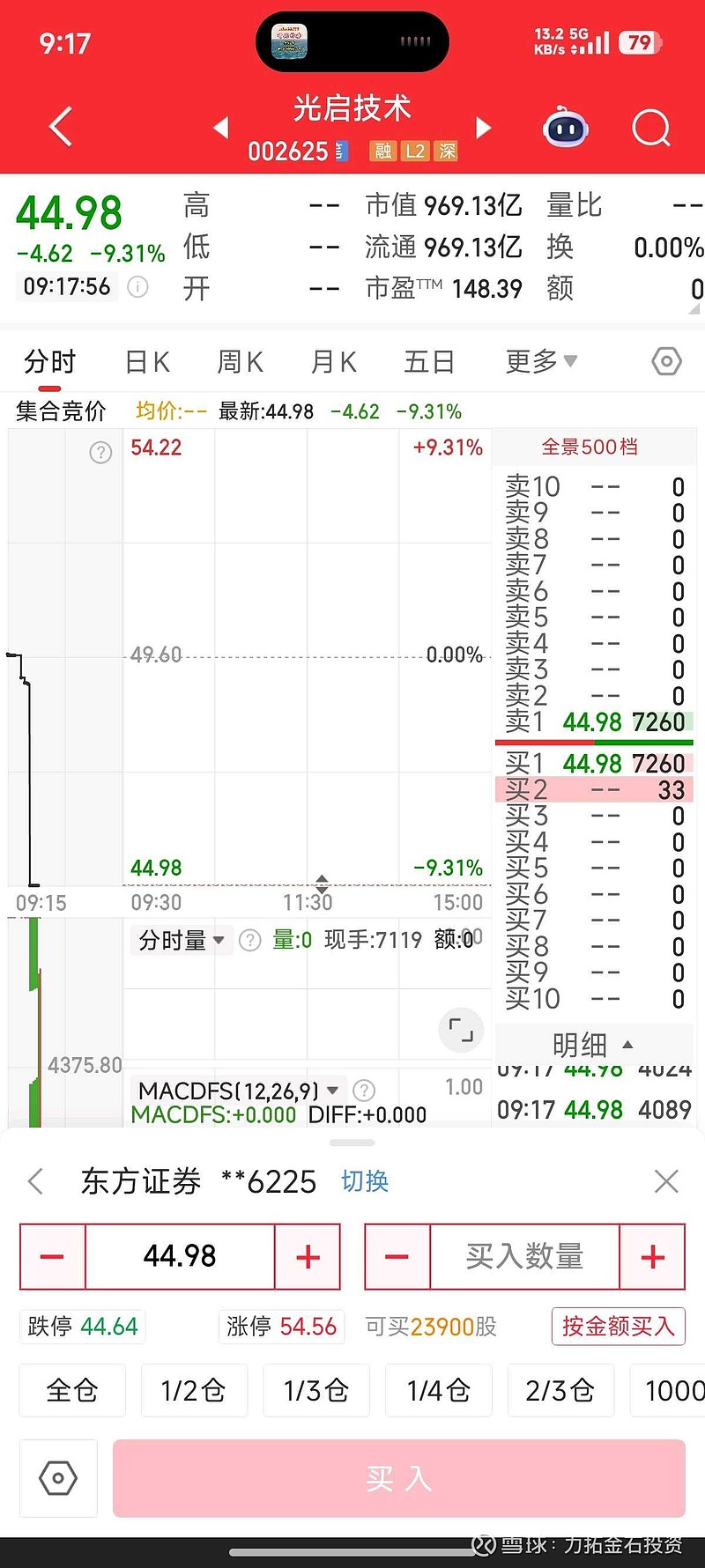
Task: Tap the info icon next to 09:17:56
Action: (138, 286)
